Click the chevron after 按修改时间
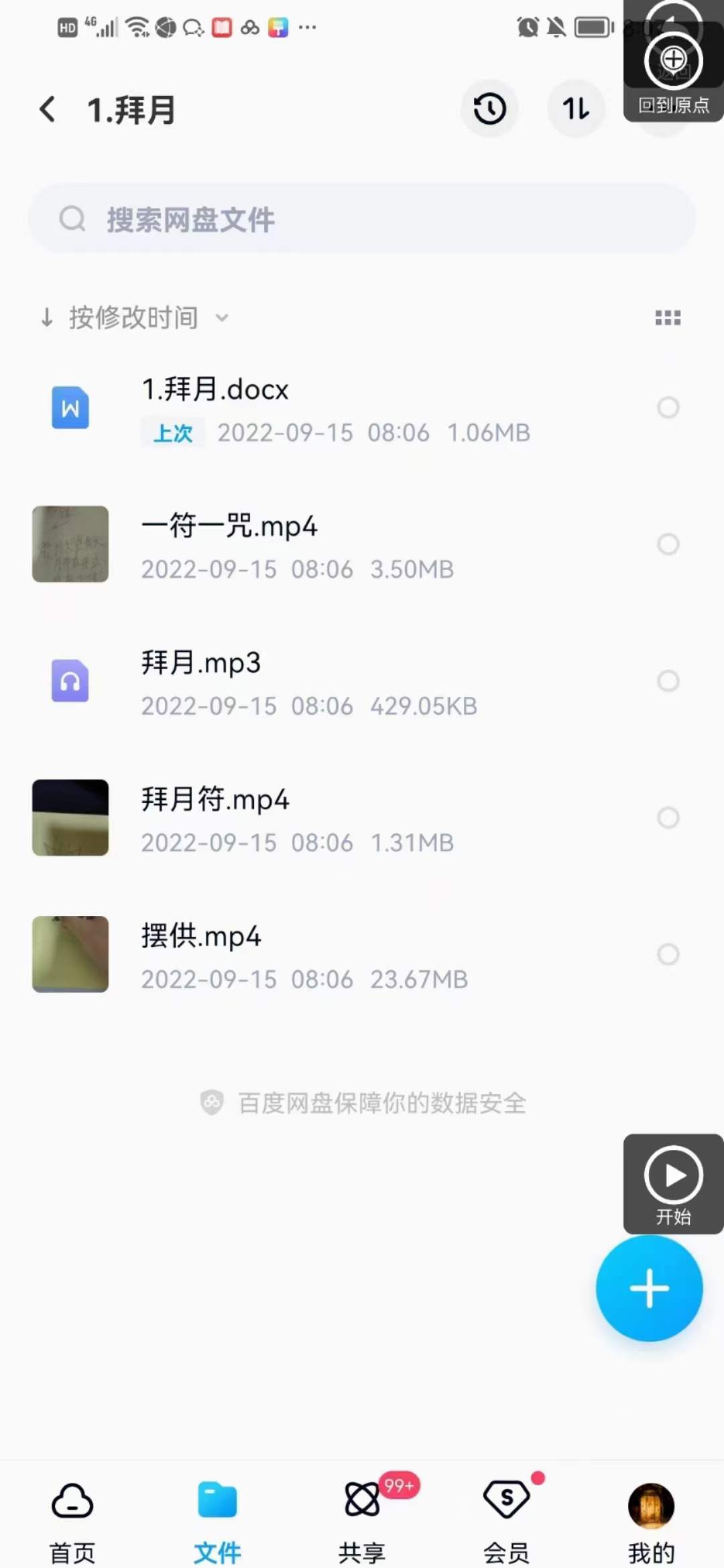724x1568 pixels. coord(223,318)
